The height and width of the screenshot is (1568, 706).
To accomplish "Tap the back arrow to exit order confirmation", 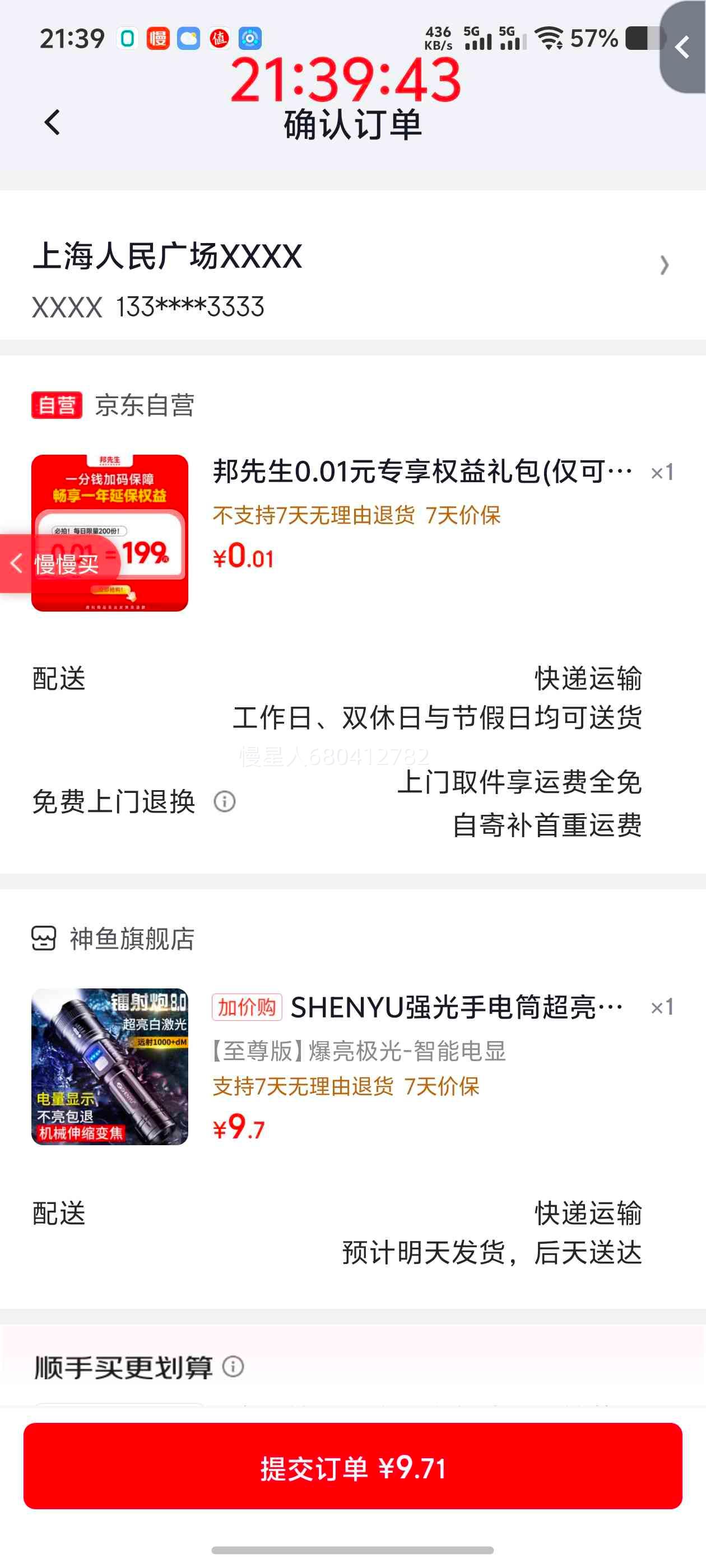I will click(x=51, y=123).
